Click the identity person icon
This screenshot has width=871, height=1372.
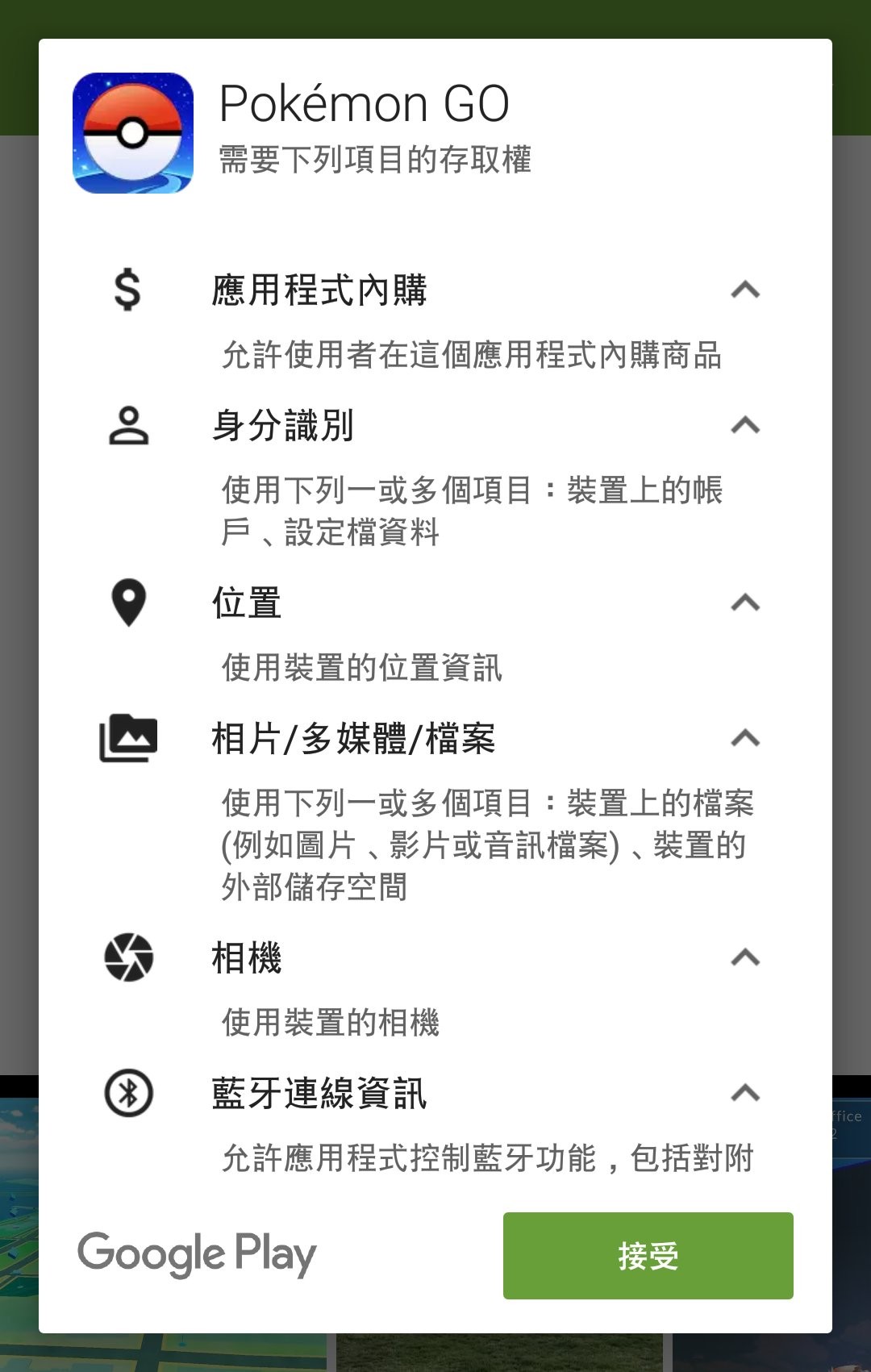[129, 427]
